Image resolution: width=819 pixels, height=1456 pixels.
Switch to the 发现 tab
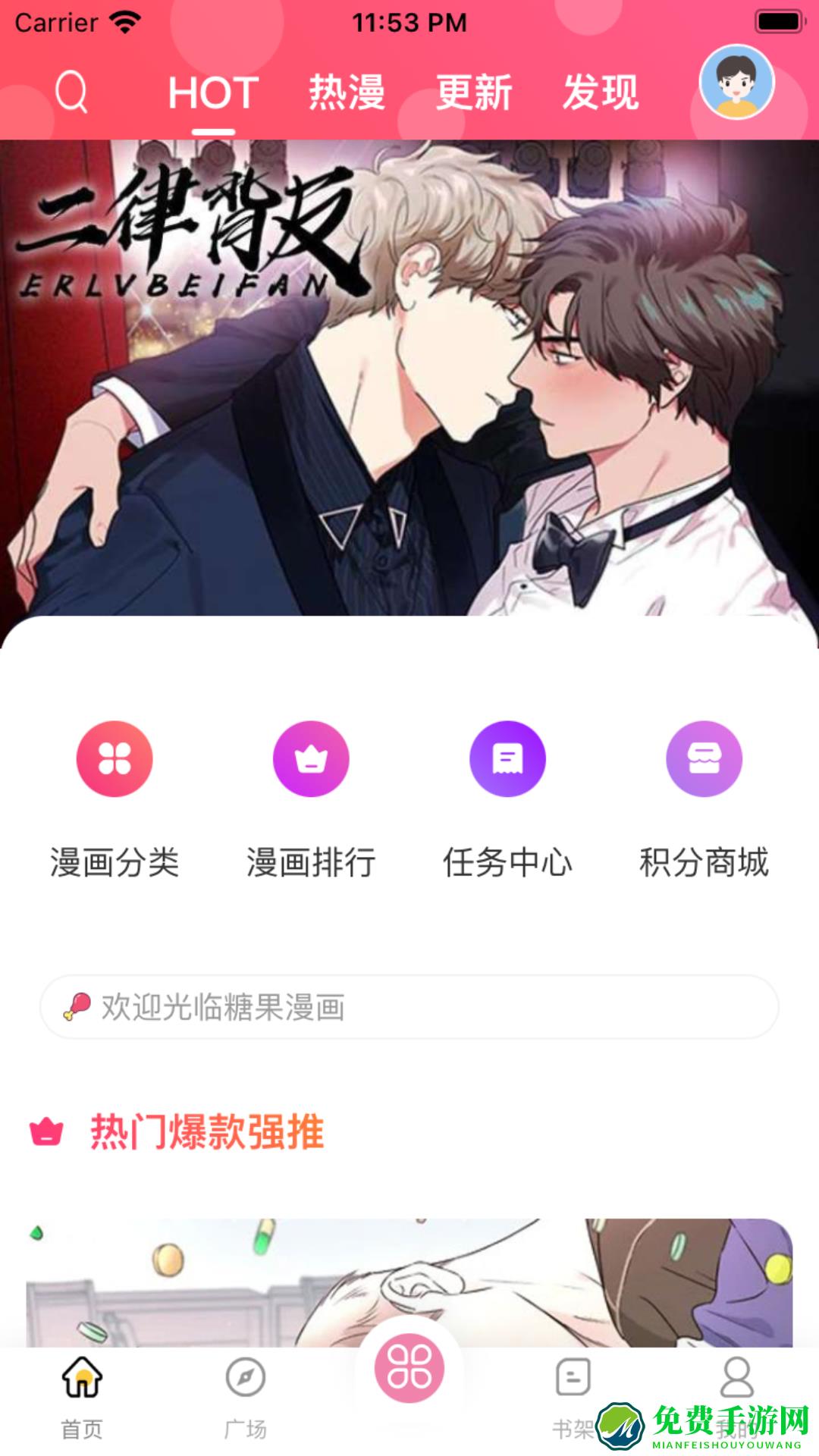(x=601, y=93)
